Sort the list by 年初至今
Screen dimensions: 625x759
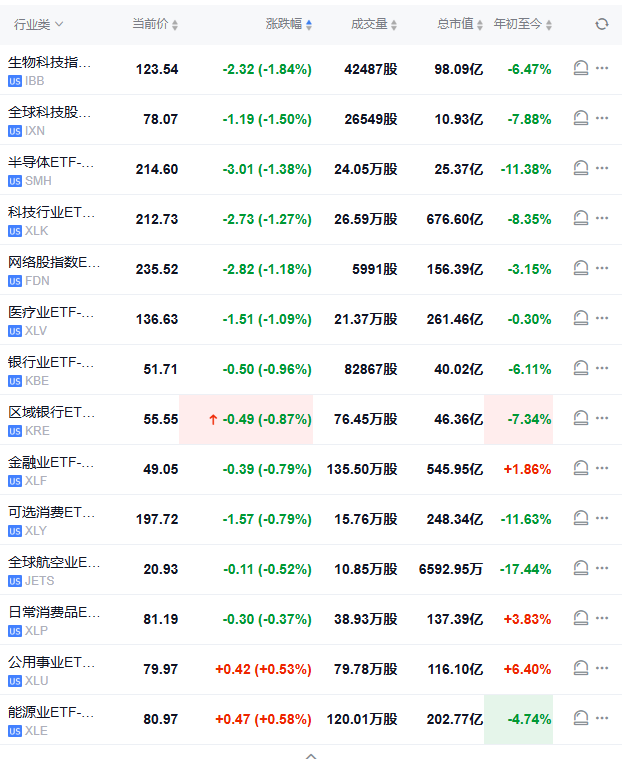pyautogui.click(x=522, y=24)
